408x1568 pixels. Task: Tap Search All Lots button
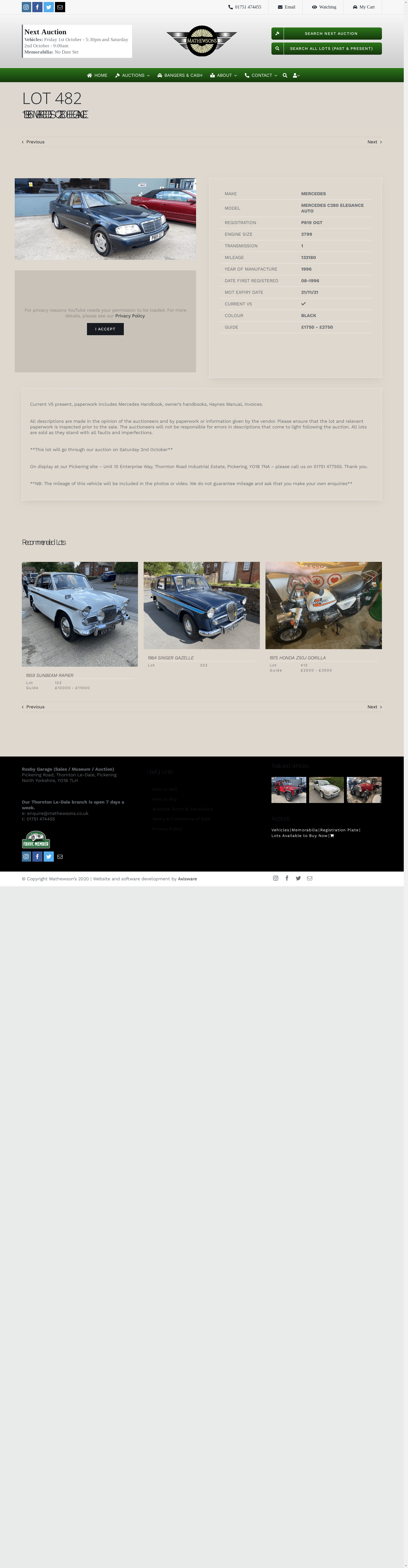(x=326, y=48)
